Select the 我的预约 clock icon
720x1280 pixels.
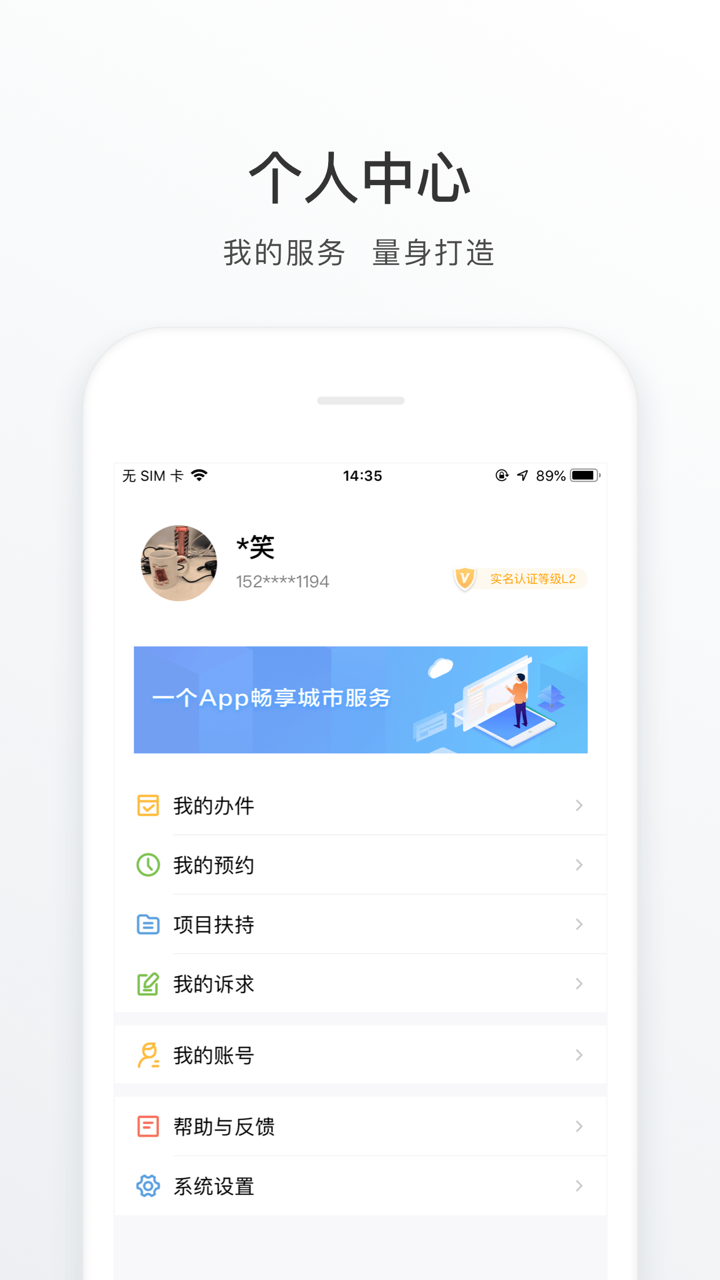tap(146, 865)
